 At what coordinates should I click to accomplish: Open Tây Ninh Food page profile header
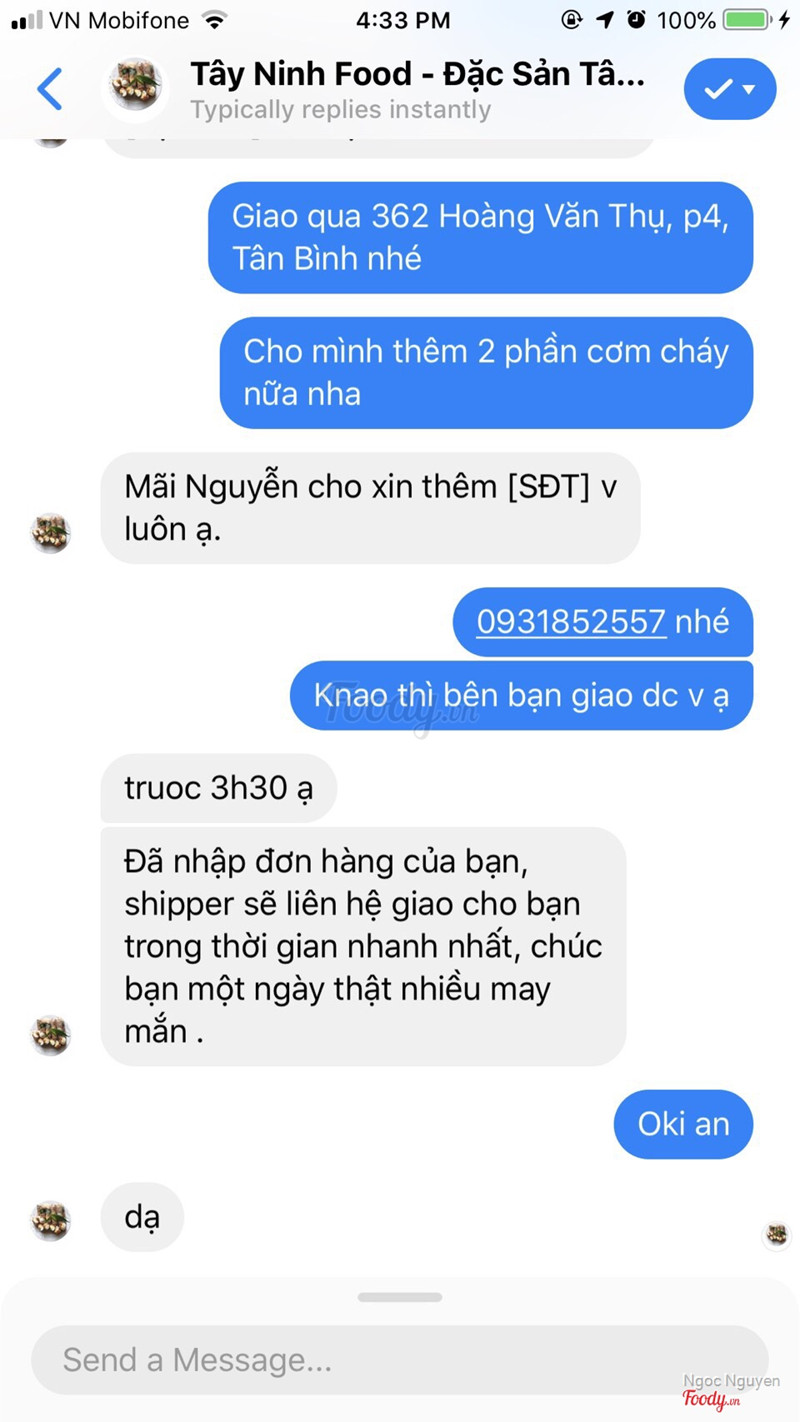pos(417,89)
